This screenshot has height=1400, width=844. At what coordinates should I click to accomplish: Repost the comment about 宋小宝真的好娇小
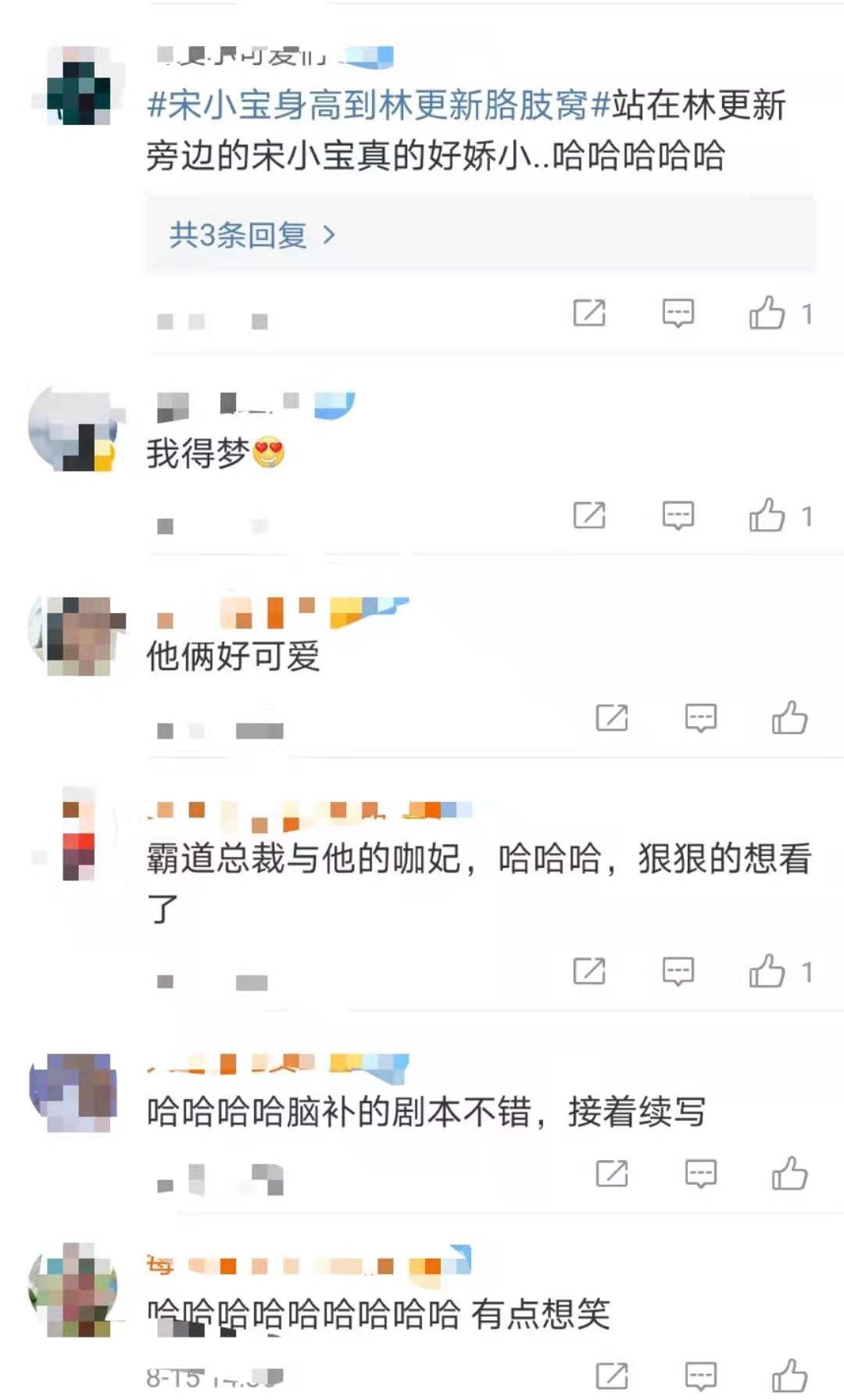[589, 313]
